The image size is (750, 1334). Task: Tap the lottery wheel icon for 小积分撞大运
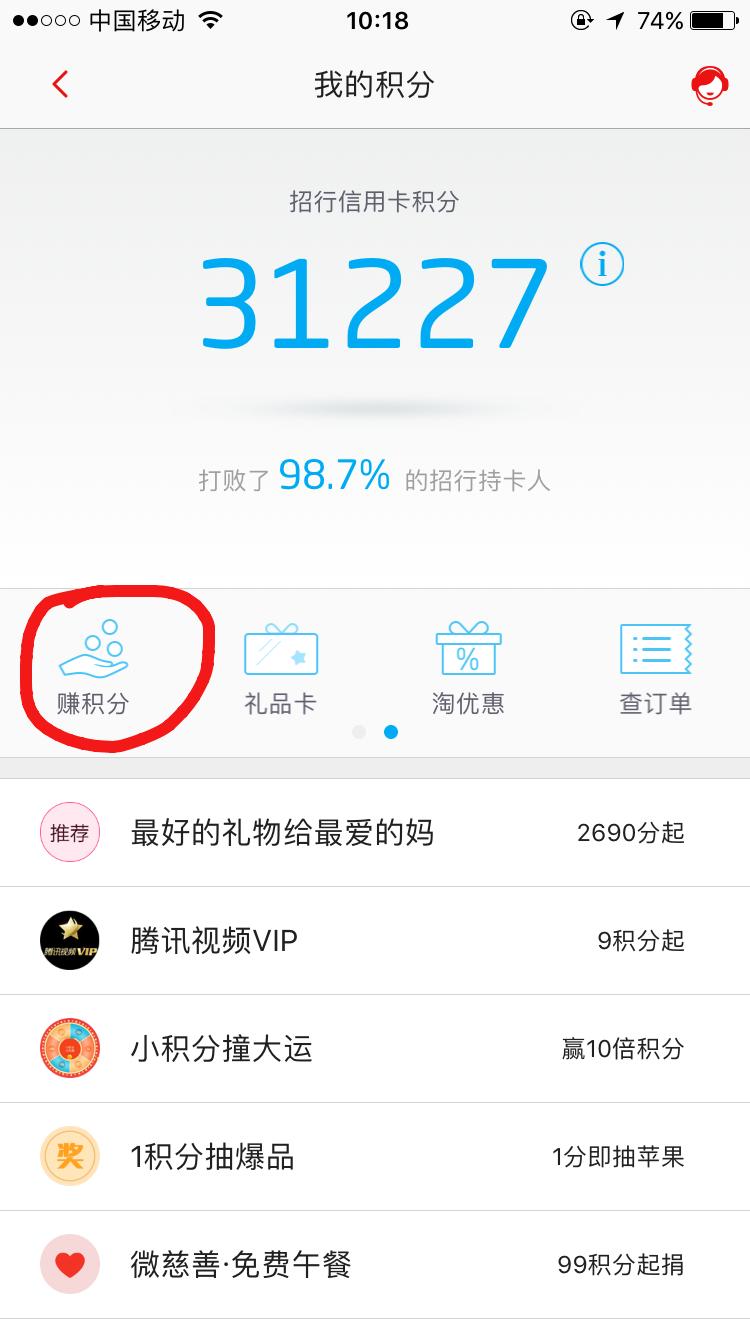pos(69,1048)
